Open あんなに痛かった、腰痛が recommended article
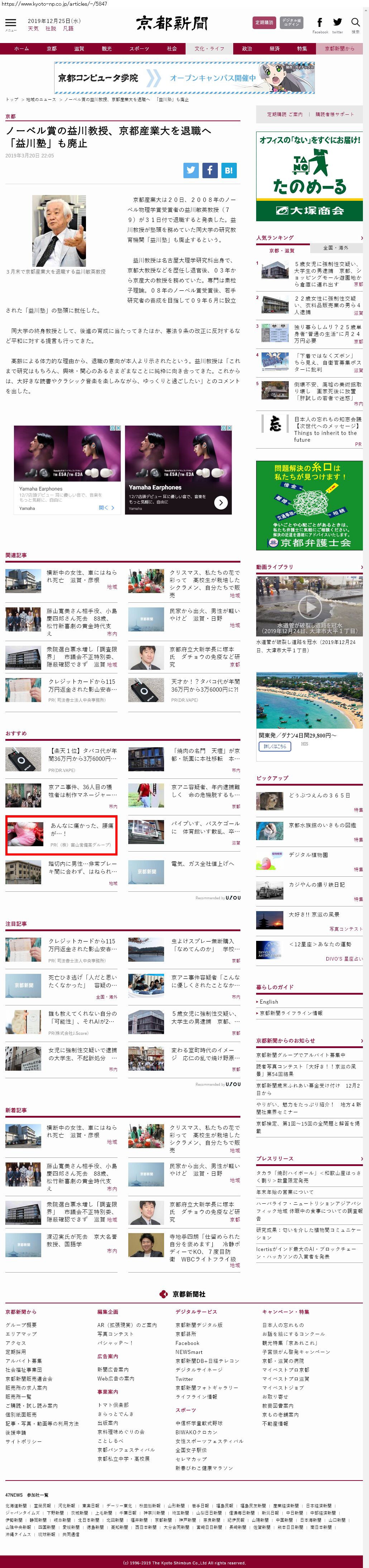Screen dimensions: 369x1568 81,829
